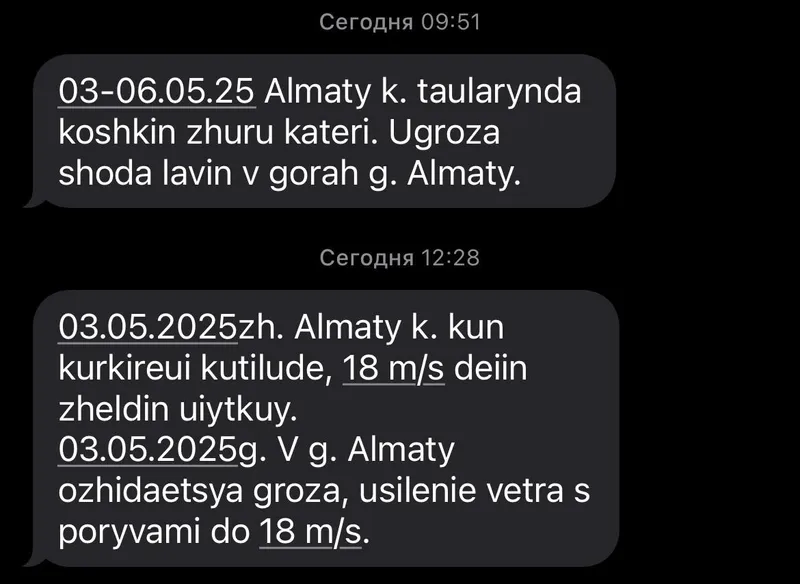Tap '18 m/s' link after 'poryvami do'
800x584 pixels.
[x=311, y=532]
